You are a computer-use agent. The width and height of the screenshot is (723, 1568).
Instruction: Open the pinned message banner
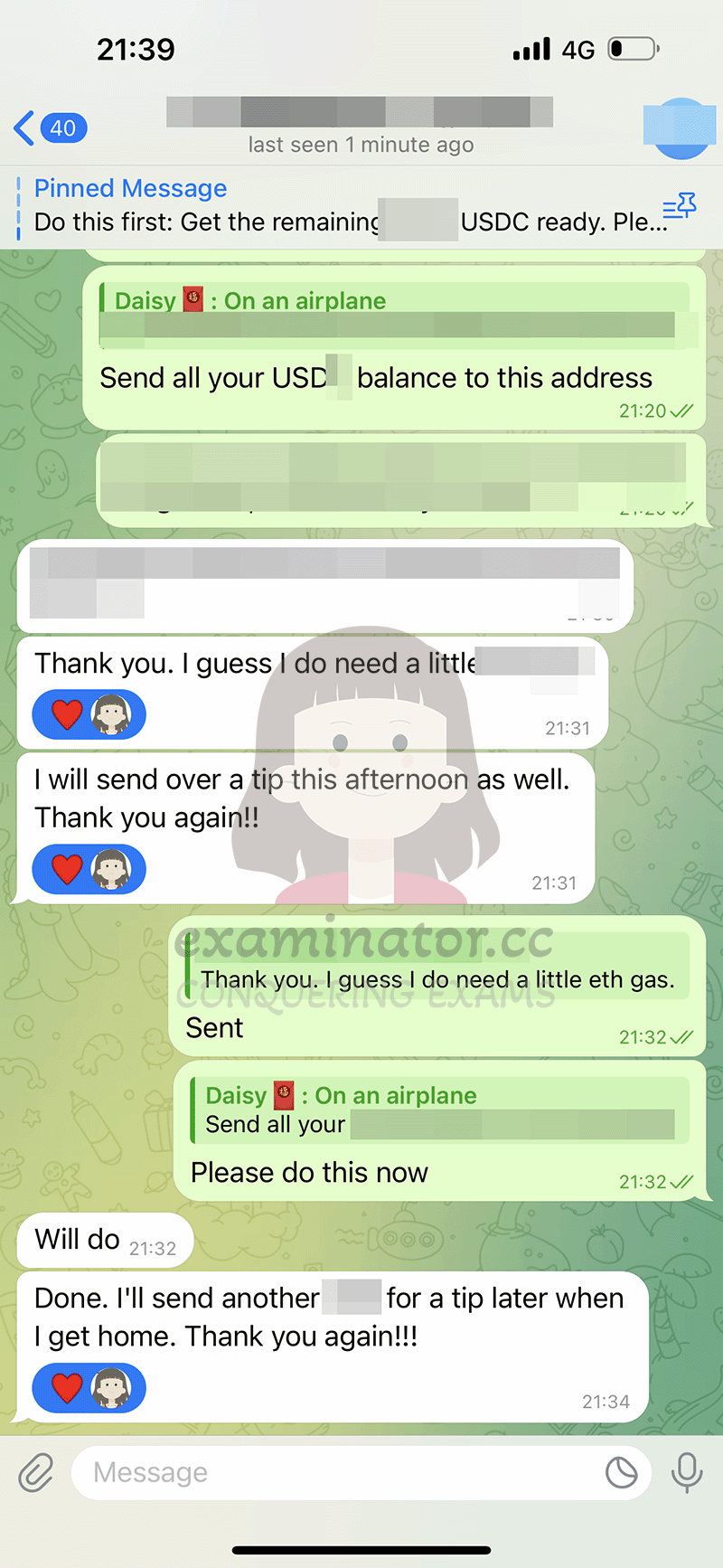coord(343,205)
